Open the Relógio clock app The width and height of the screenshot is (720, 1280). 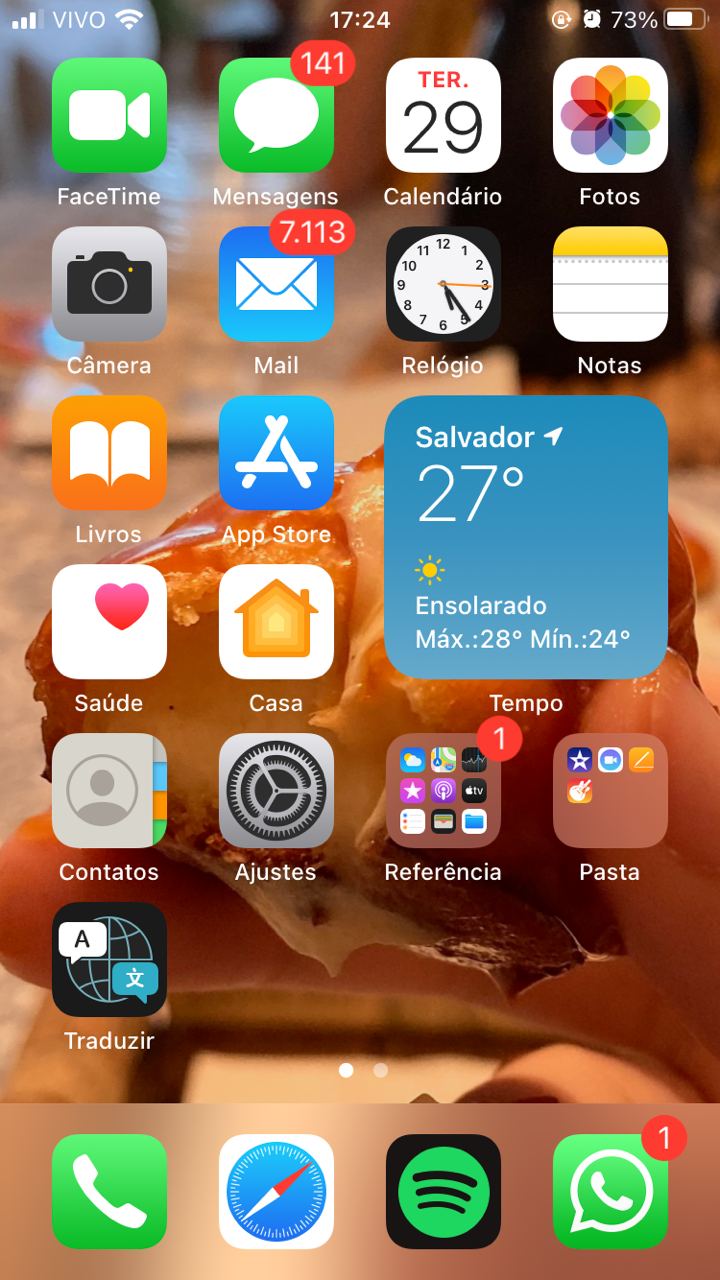443,284
